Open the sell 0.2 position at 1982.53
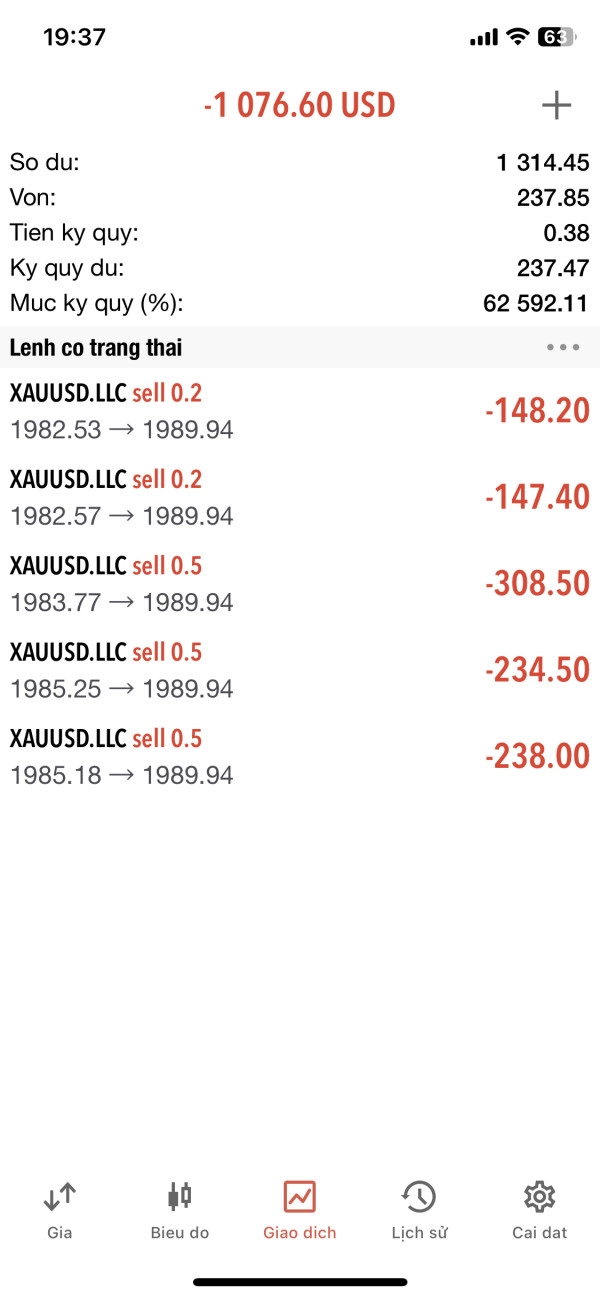The height and width of the screenshot is (1299, 600). point(300,411)
